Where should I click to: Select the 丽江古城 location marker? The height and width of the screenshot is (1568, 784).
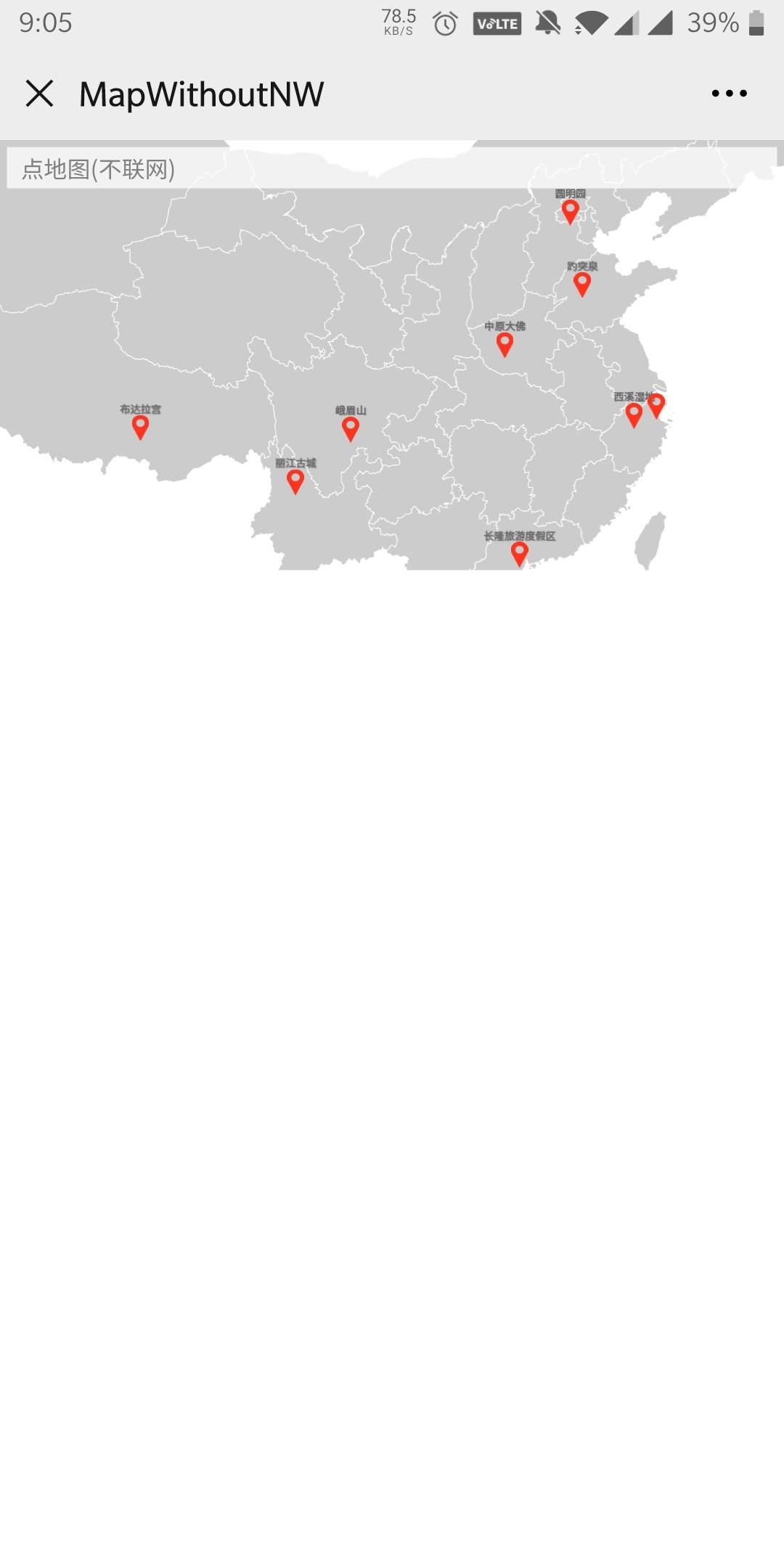[295, 481]
